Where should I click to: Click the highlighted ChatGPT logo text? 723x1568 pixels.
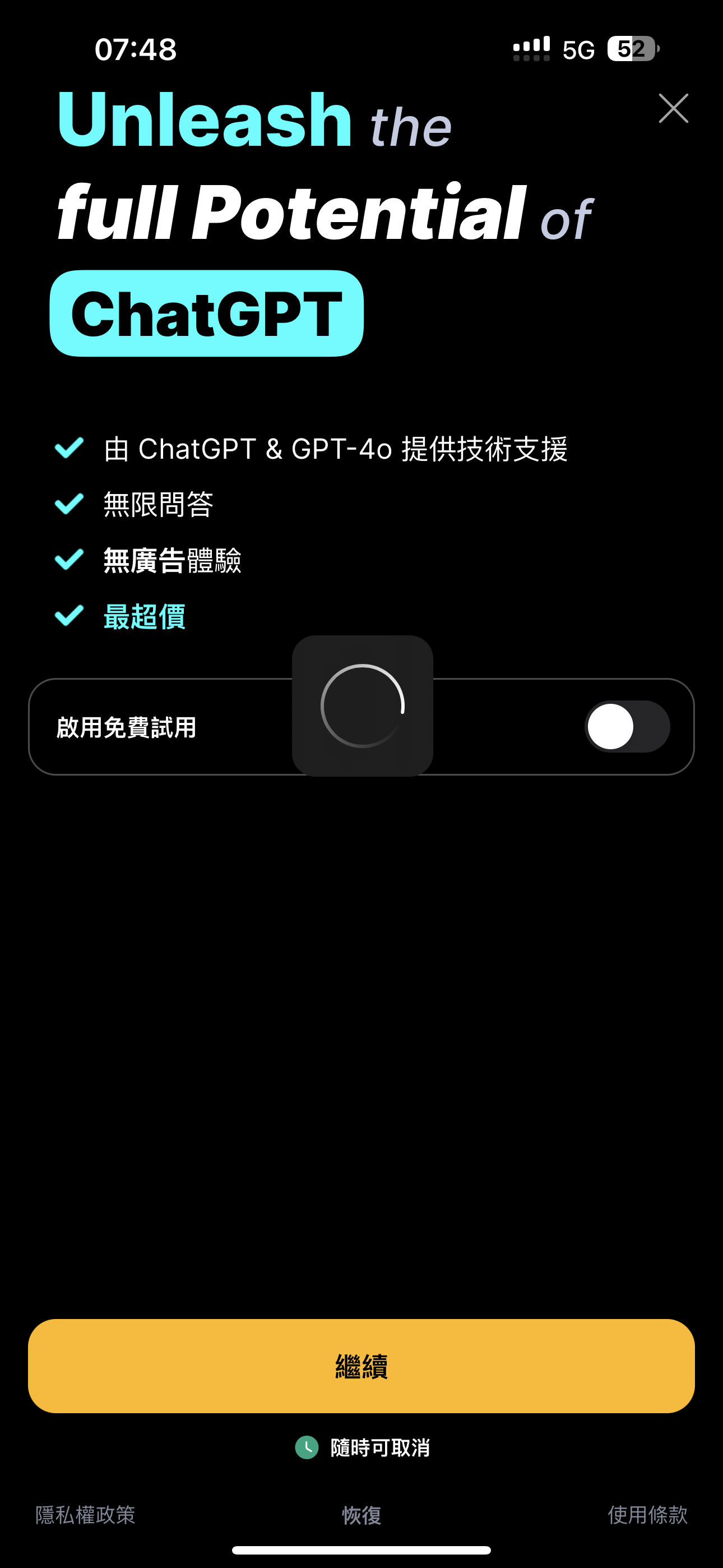point(207,314)
